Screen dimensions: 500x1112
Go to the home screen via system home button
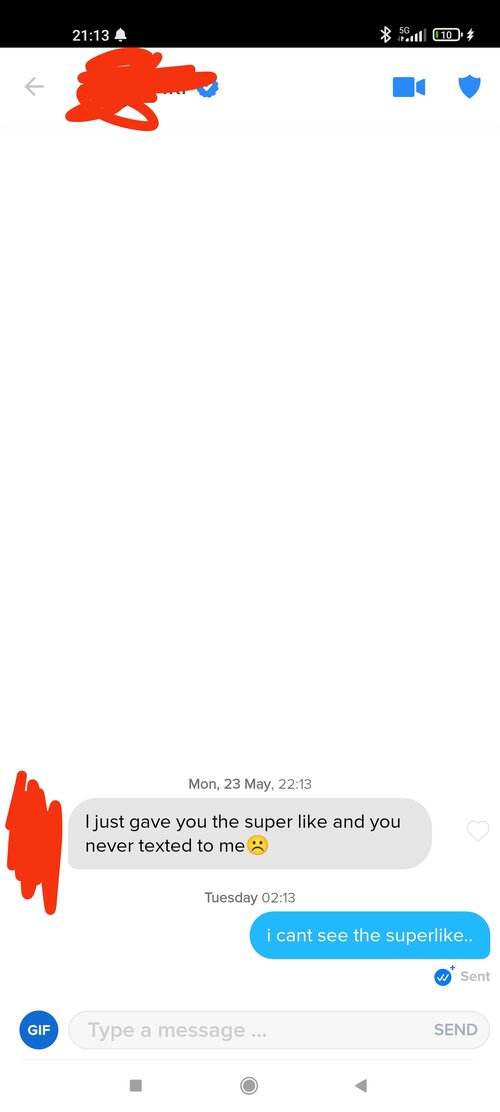(249, 1085)
